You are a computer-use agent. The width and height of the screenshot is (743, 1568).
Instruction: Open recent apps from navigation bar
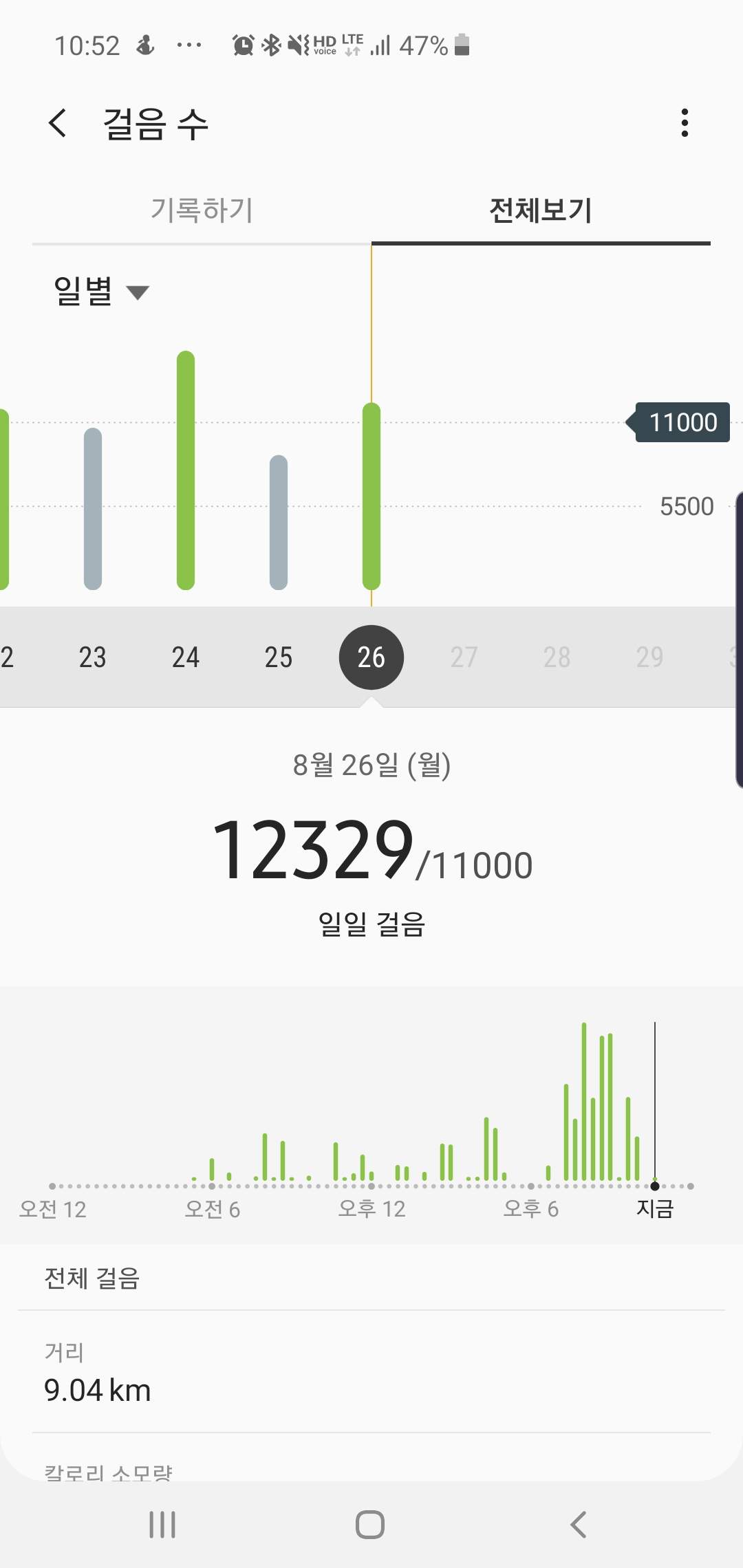coord(162,1525)
